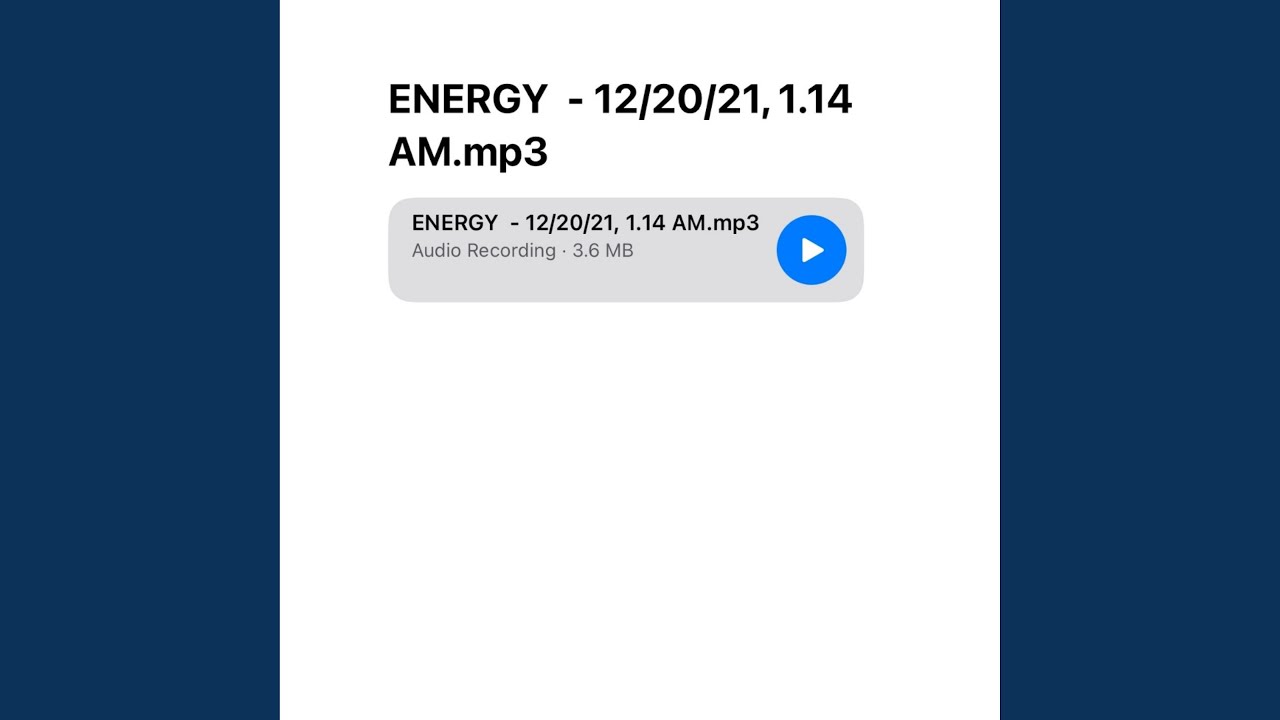The width and height of the screenshot is (1280, 720).
Task: Play the ENERGY audio recording
Action: click(x=811, y=250)
